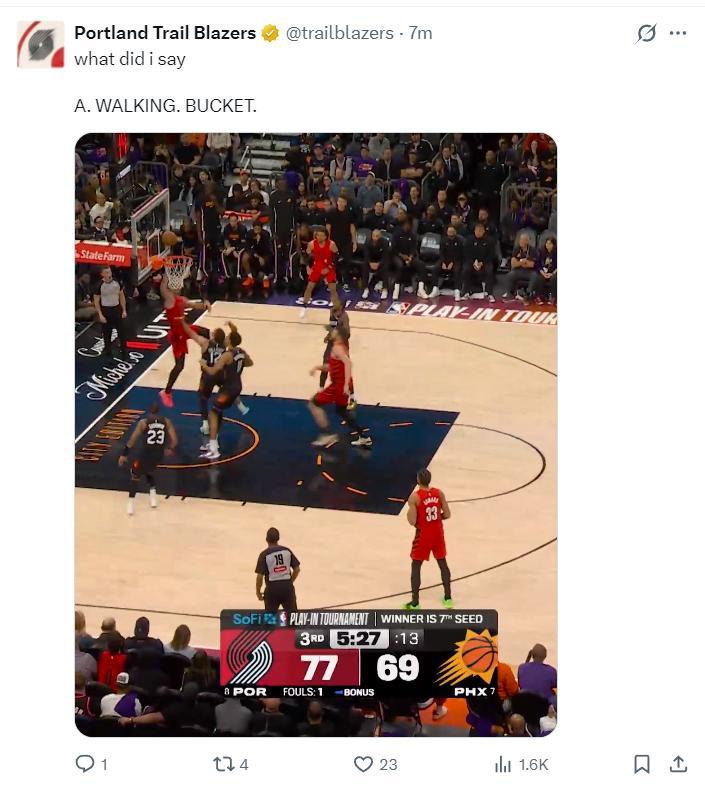Like the Trail Blazers post
Image resolution: width=705 pixels, height=790 pixels.
(x=364, y=764)
